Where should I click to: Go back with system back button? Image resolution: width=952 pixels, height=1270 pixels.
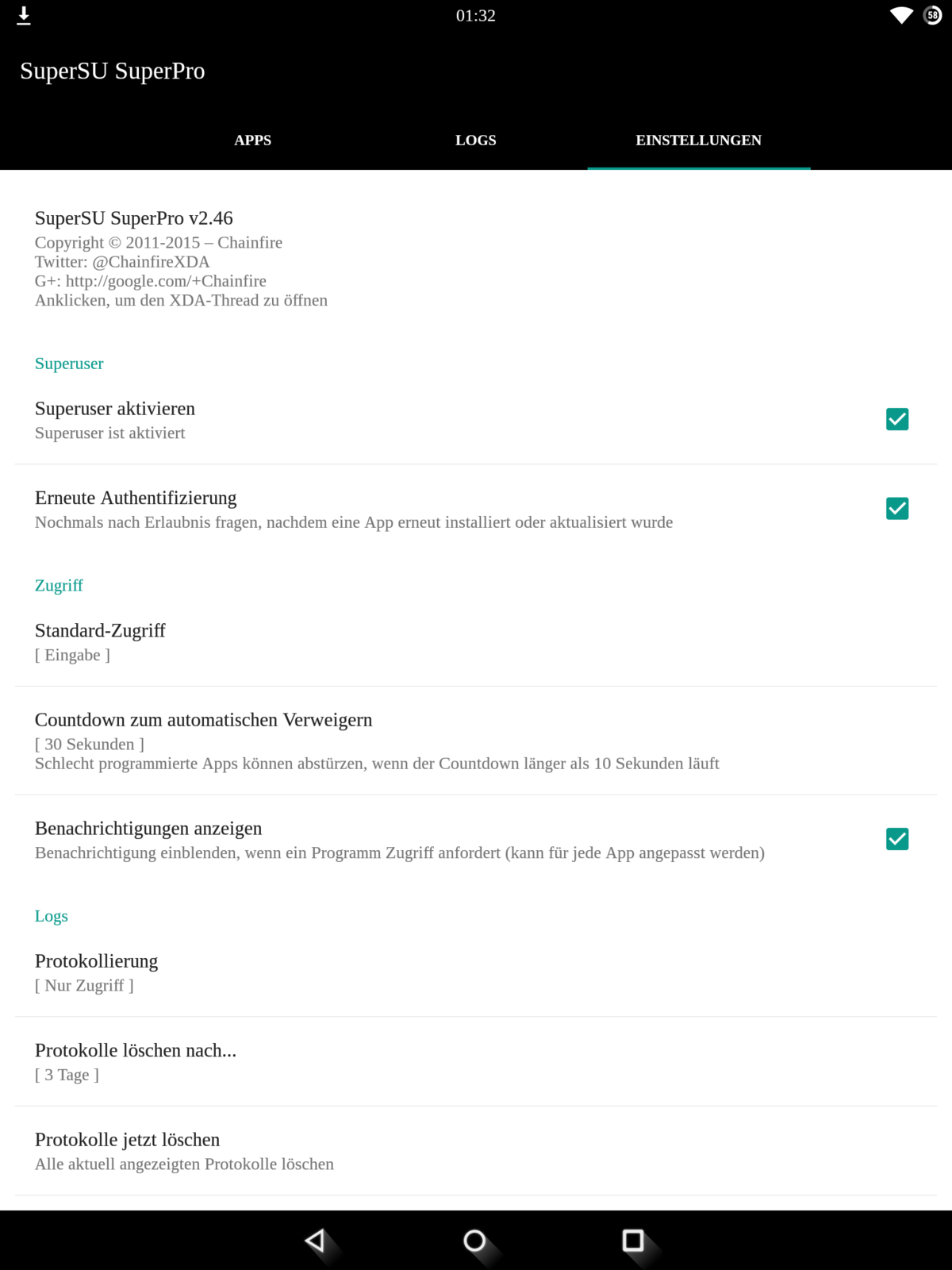pyautogui.click(x=316, y=1240)
